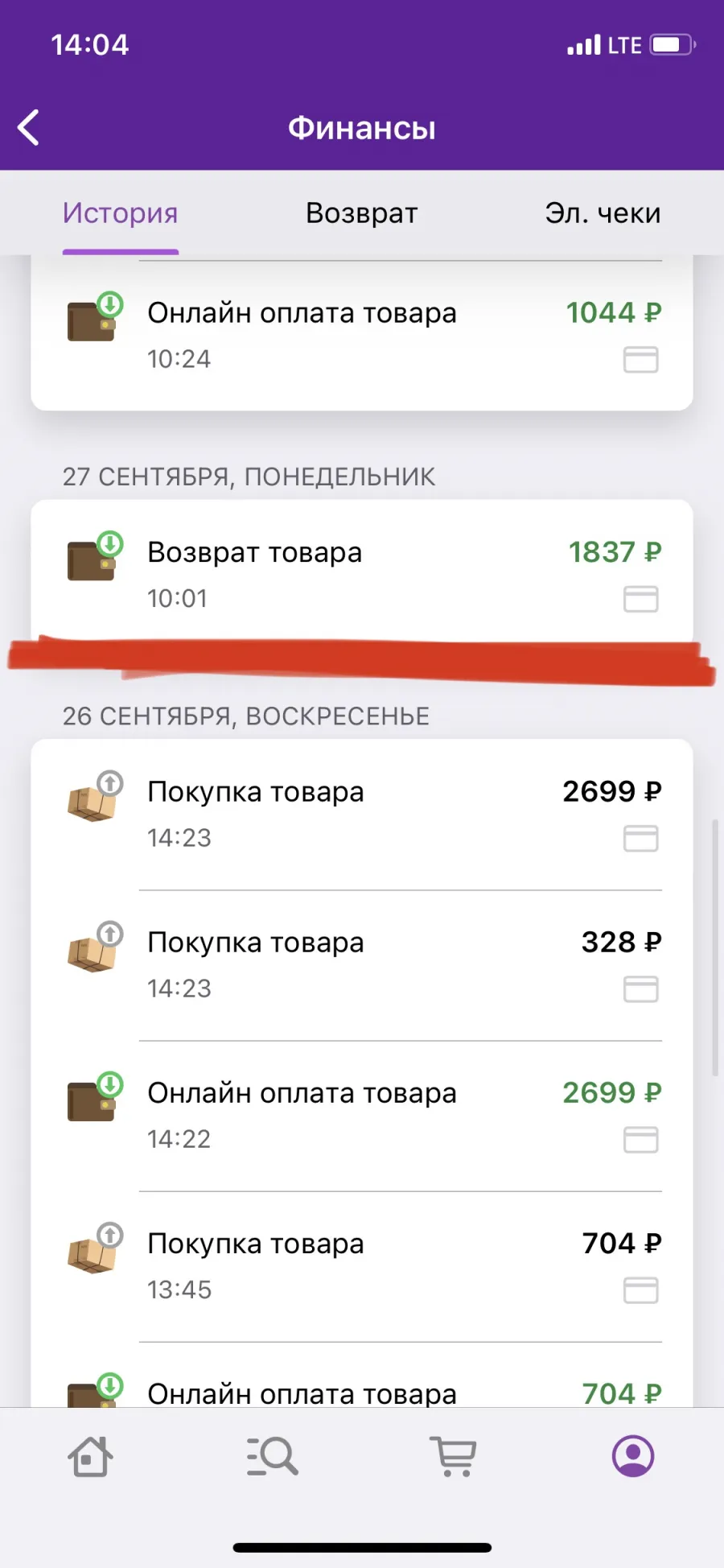The height and width of the screenshot is (1568, 724).
Task: Open the 1044 ₽ Онлайн оплата товара entry
Action: pos(362,335)
